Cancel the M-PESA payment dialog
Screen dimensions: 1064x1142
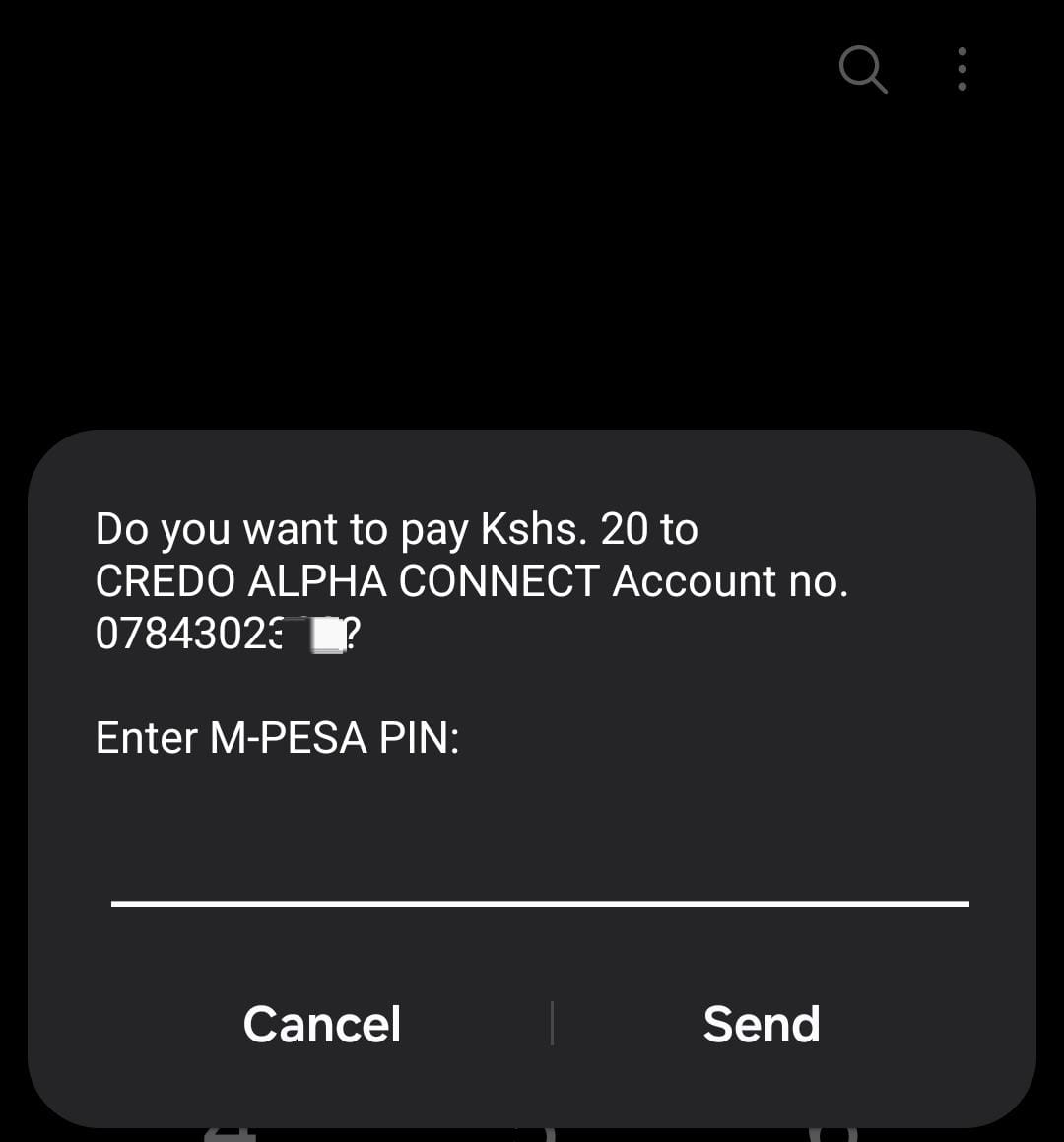click(322, 1024)
